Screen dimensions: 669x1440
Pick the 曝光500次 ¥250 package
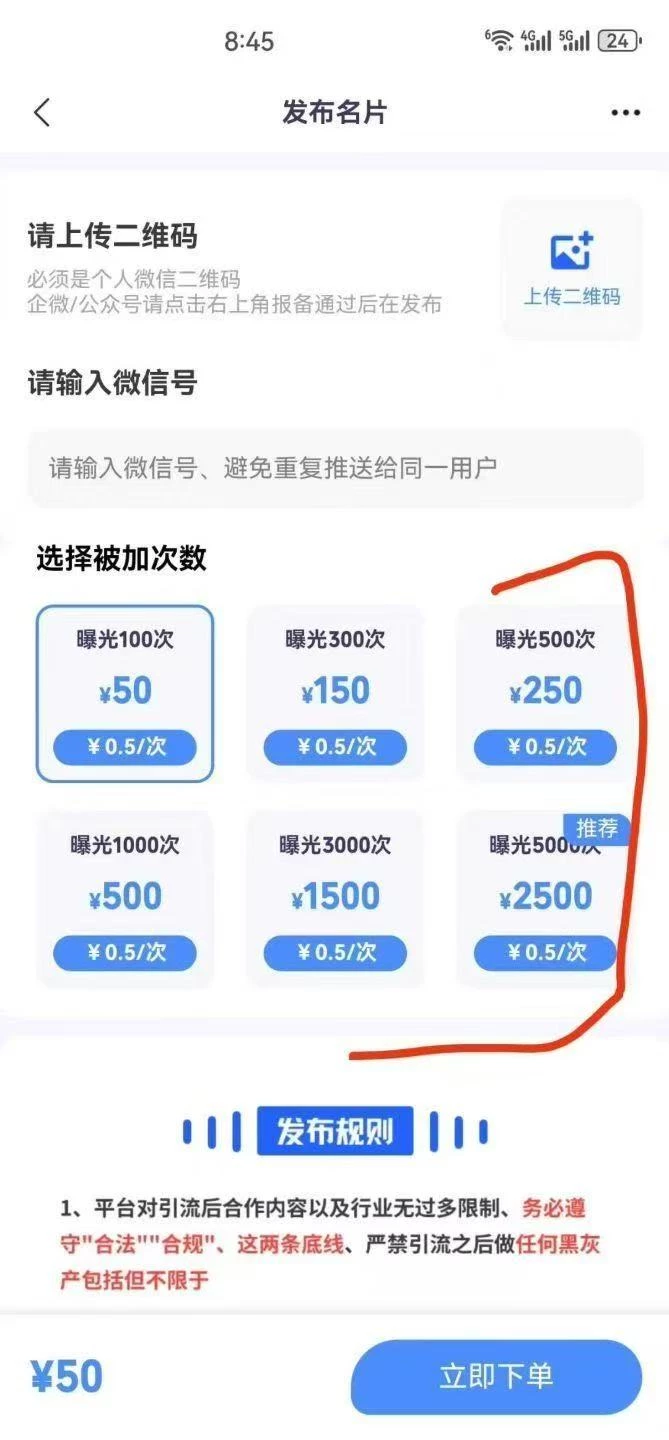tap(545, 693)
